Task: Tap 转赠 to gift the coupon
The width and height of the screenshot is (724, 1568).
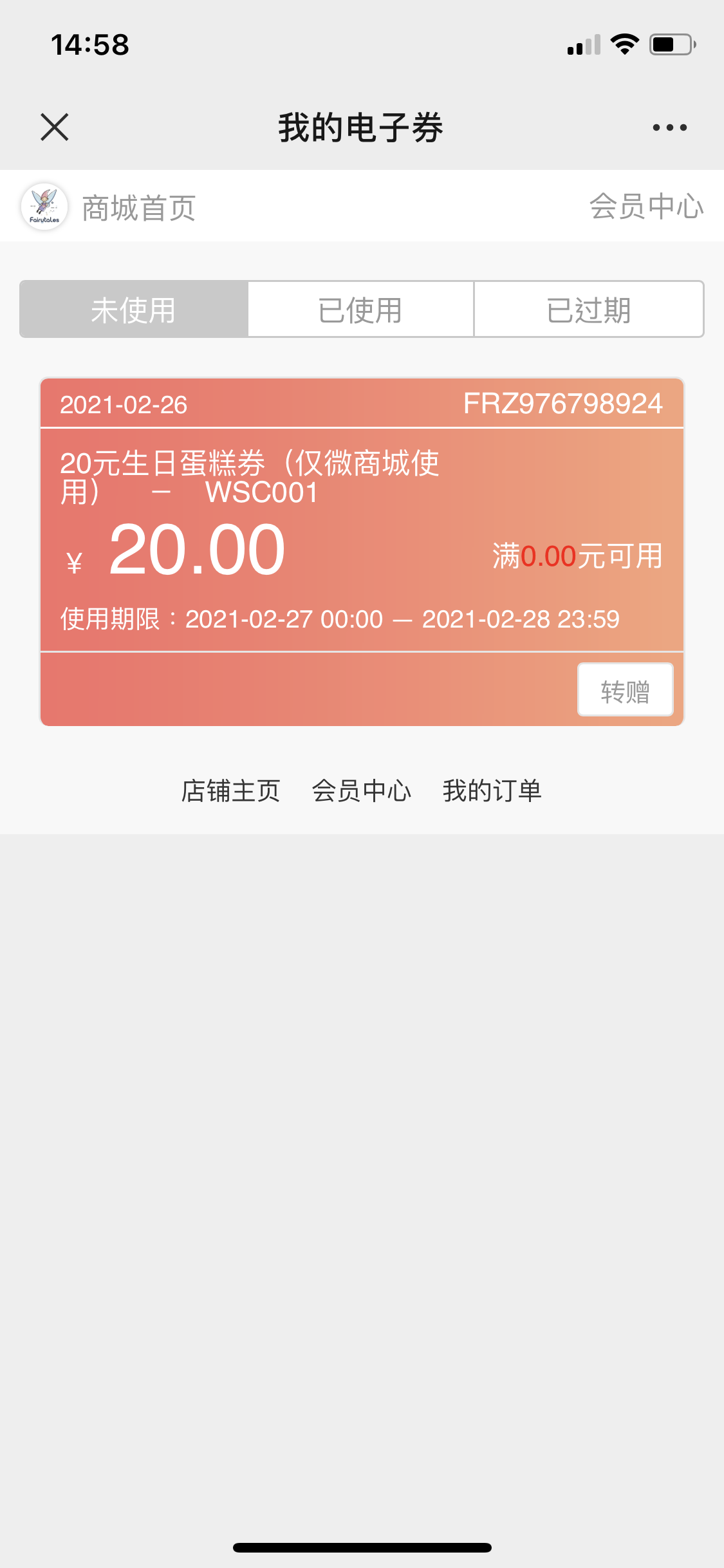Action: pyautogui.click(x=625, y=690)
